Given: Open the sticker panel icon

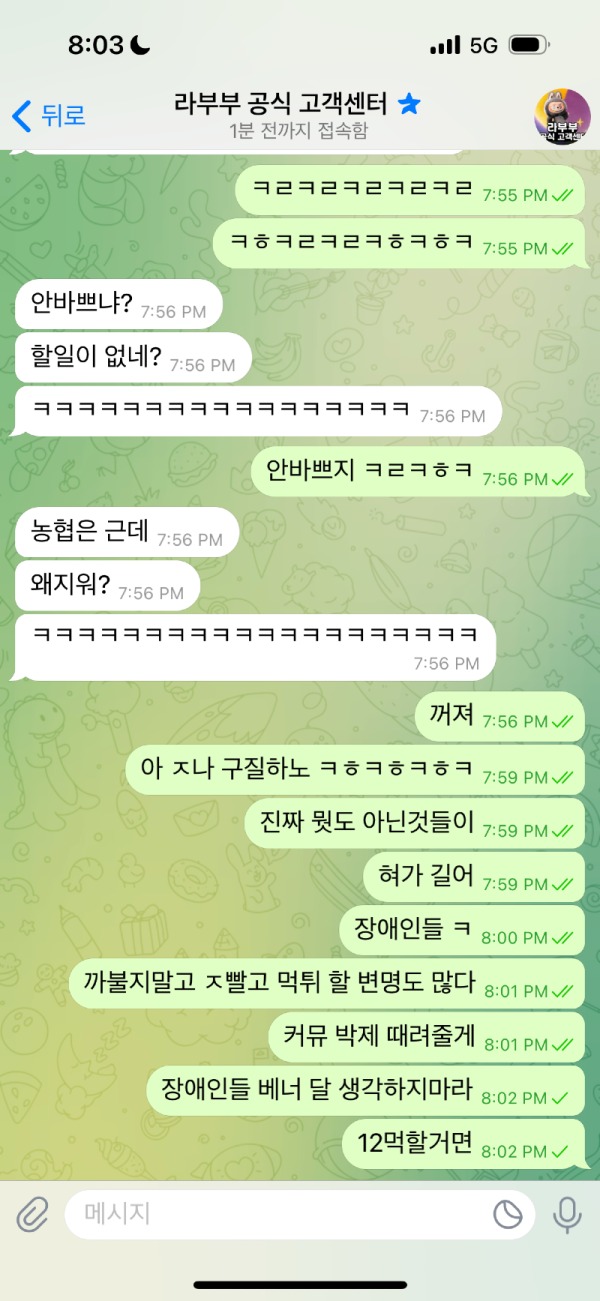Looking at the screenshot, I should tap(508, 1215).
